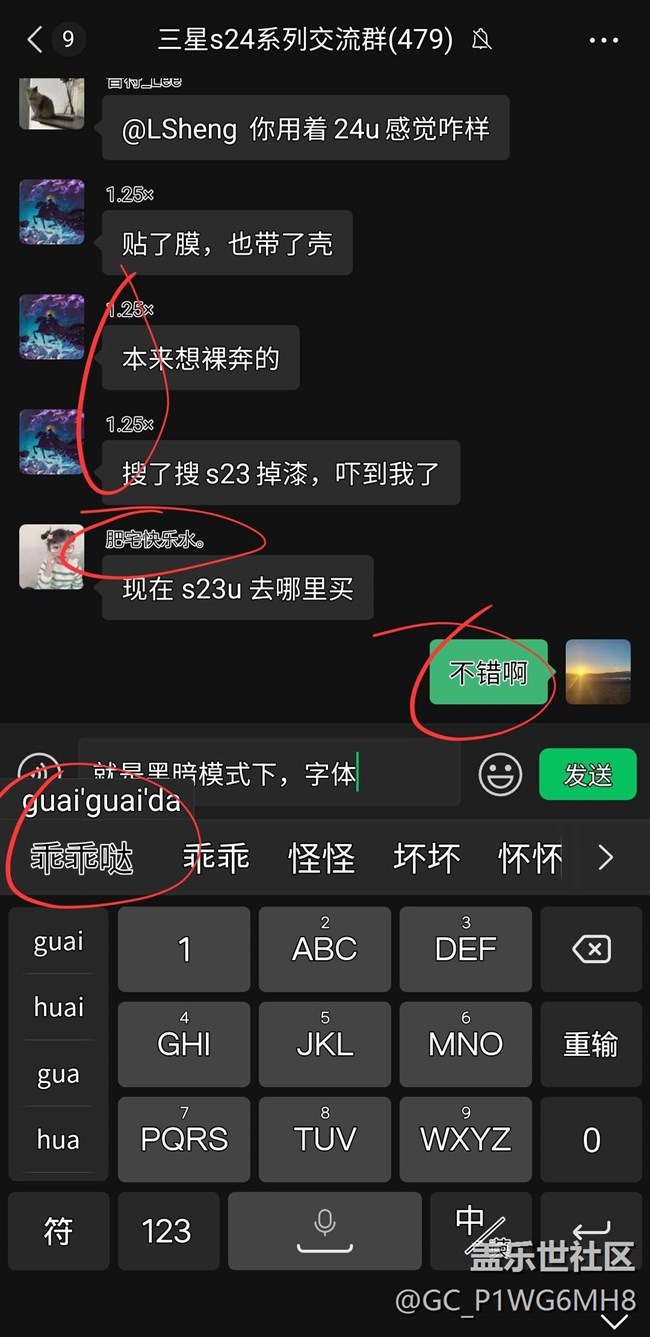Select the pinyin option huai
The width and height of the screenshot is (650, 1337).
(x=58, y=1006)
